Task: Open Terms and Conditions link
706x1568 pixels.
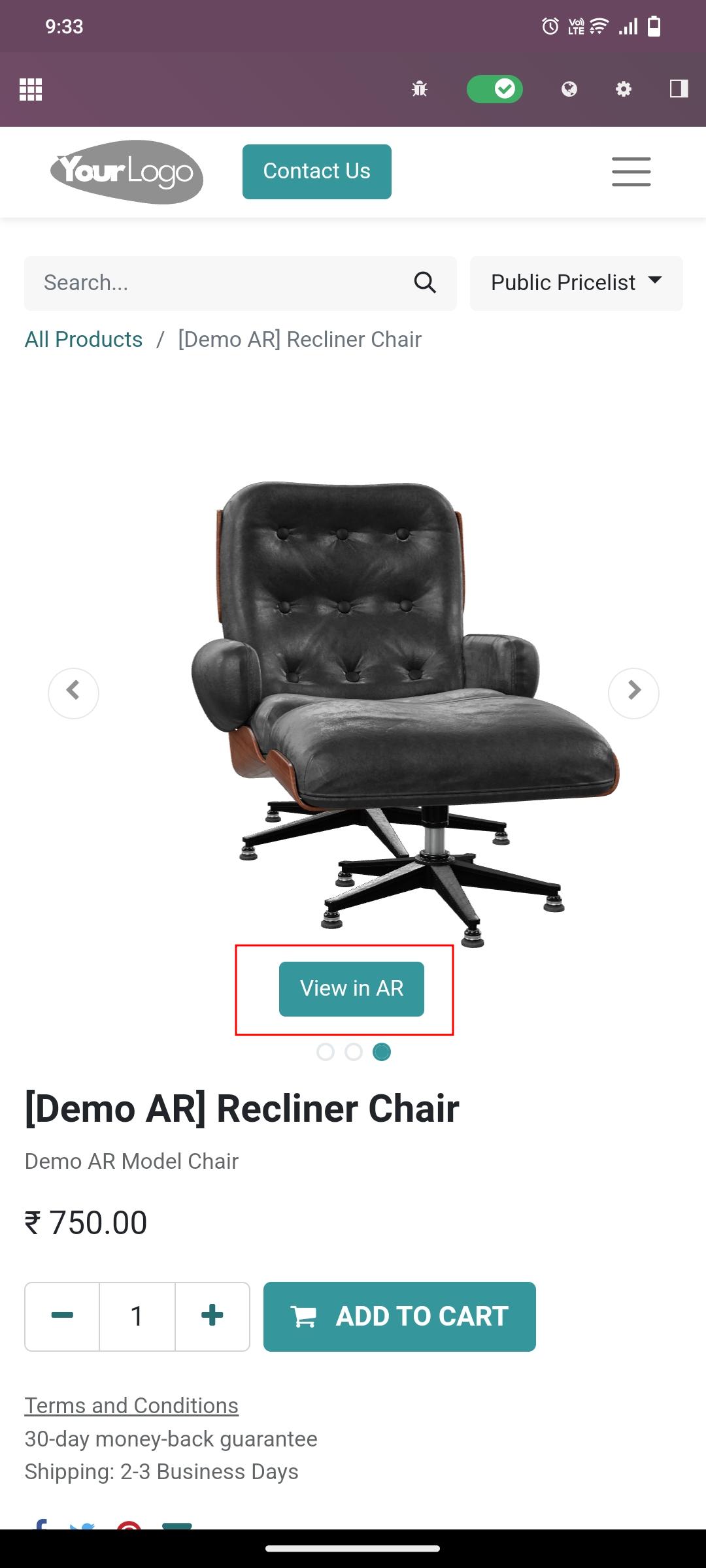Action: [x=131, y=1405]
